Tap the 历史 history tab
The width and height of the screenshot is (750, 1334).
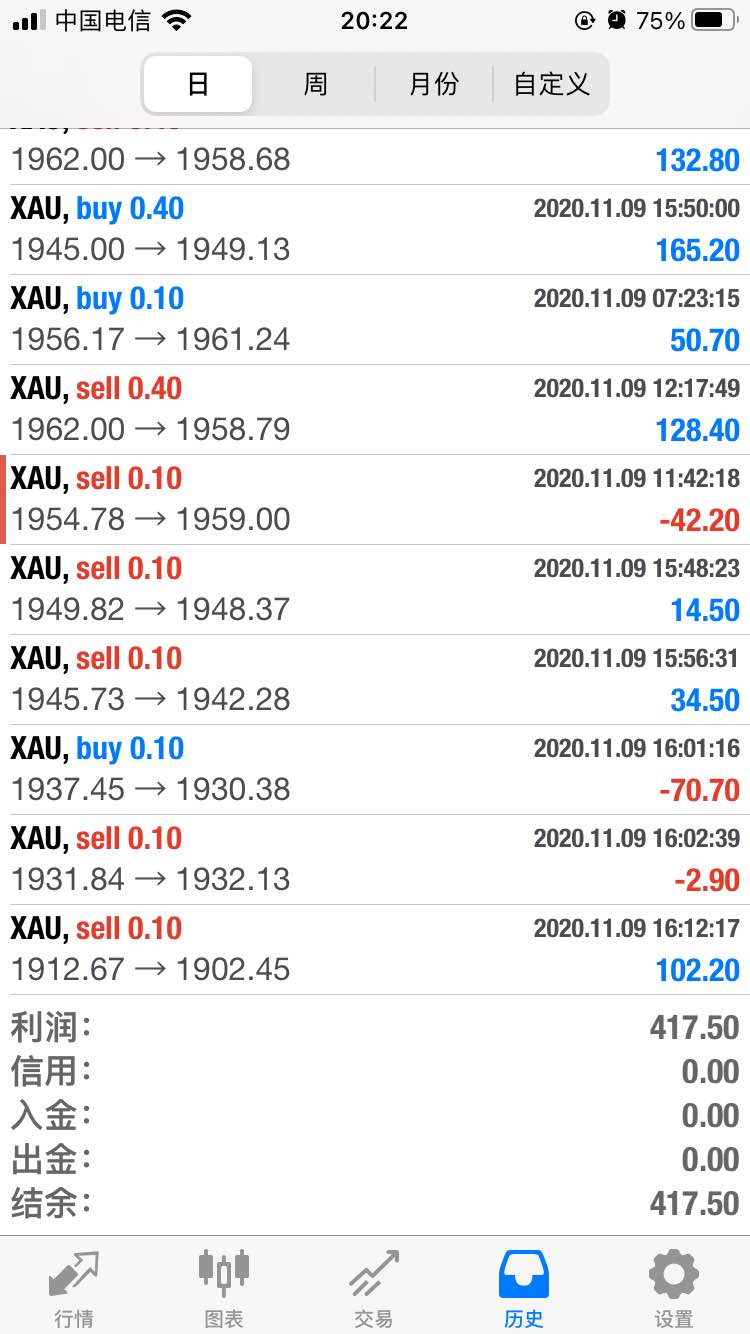[524, 1288]
